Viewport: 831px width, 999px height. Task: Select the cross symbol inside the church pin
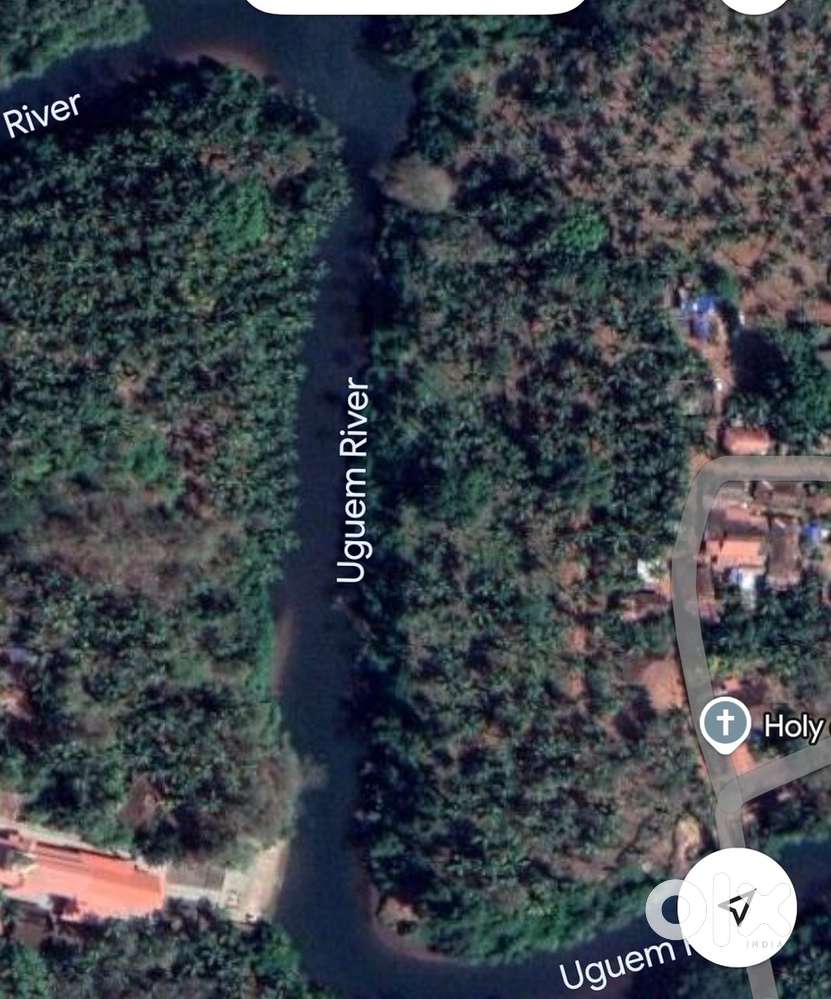(727, 720)
